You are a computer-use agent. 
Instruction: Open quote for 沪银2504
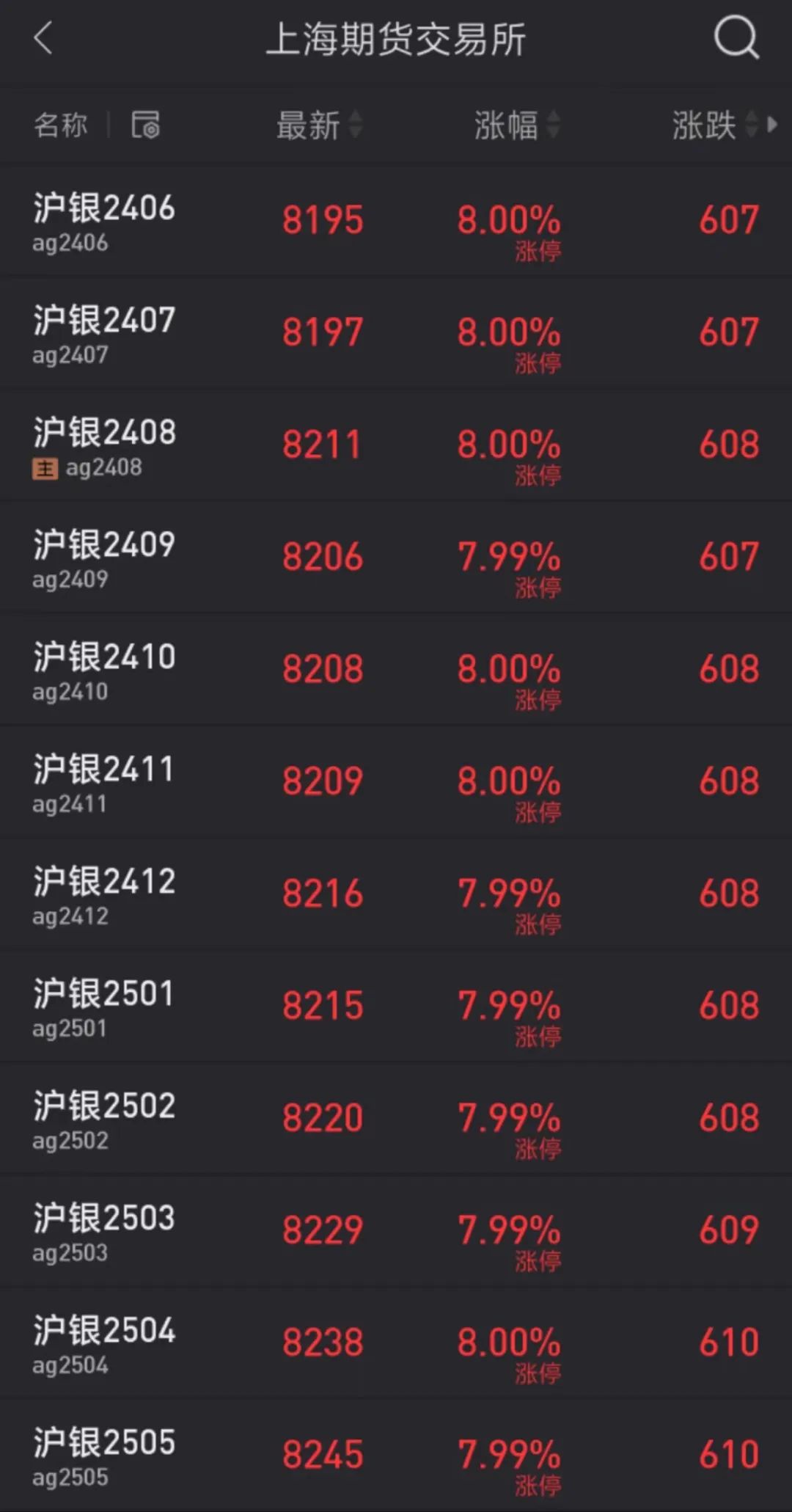(396, 1343)
